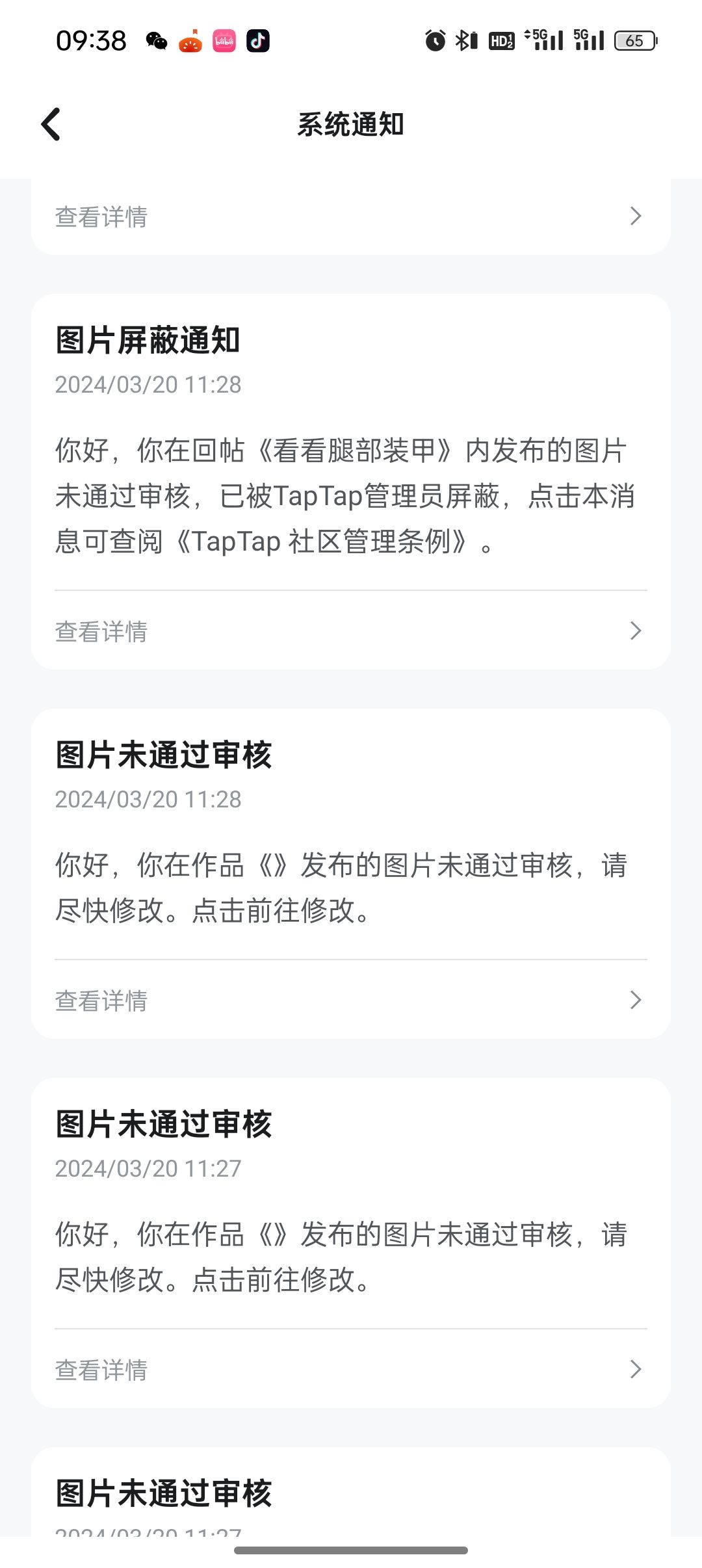Tap the Douyin icon in the status bar
The image size is (702, 1568).
pyautogui.click(x=258, y=41)
